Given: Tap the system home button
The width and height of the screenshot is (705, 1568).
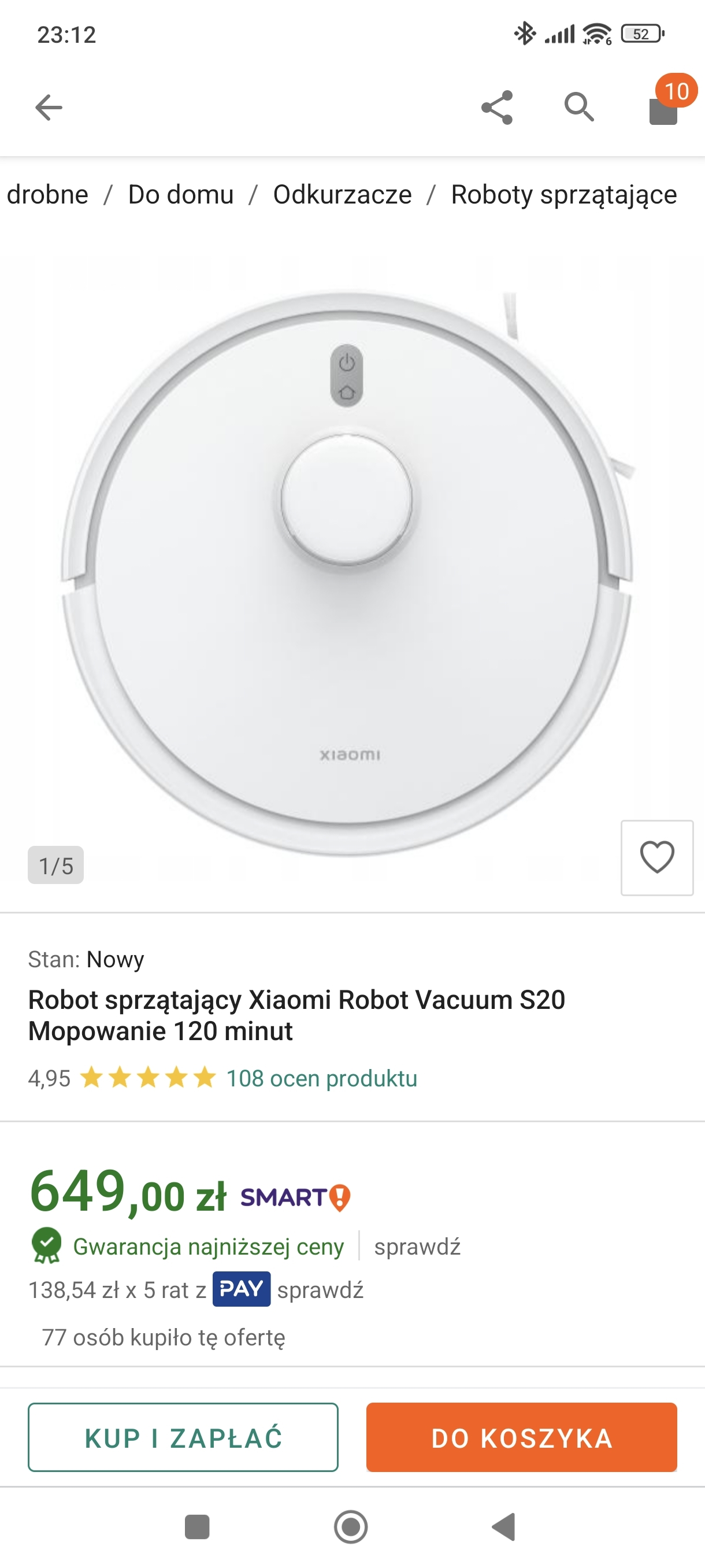Looking at the screenshot, I should click(x=351, y=1526).
